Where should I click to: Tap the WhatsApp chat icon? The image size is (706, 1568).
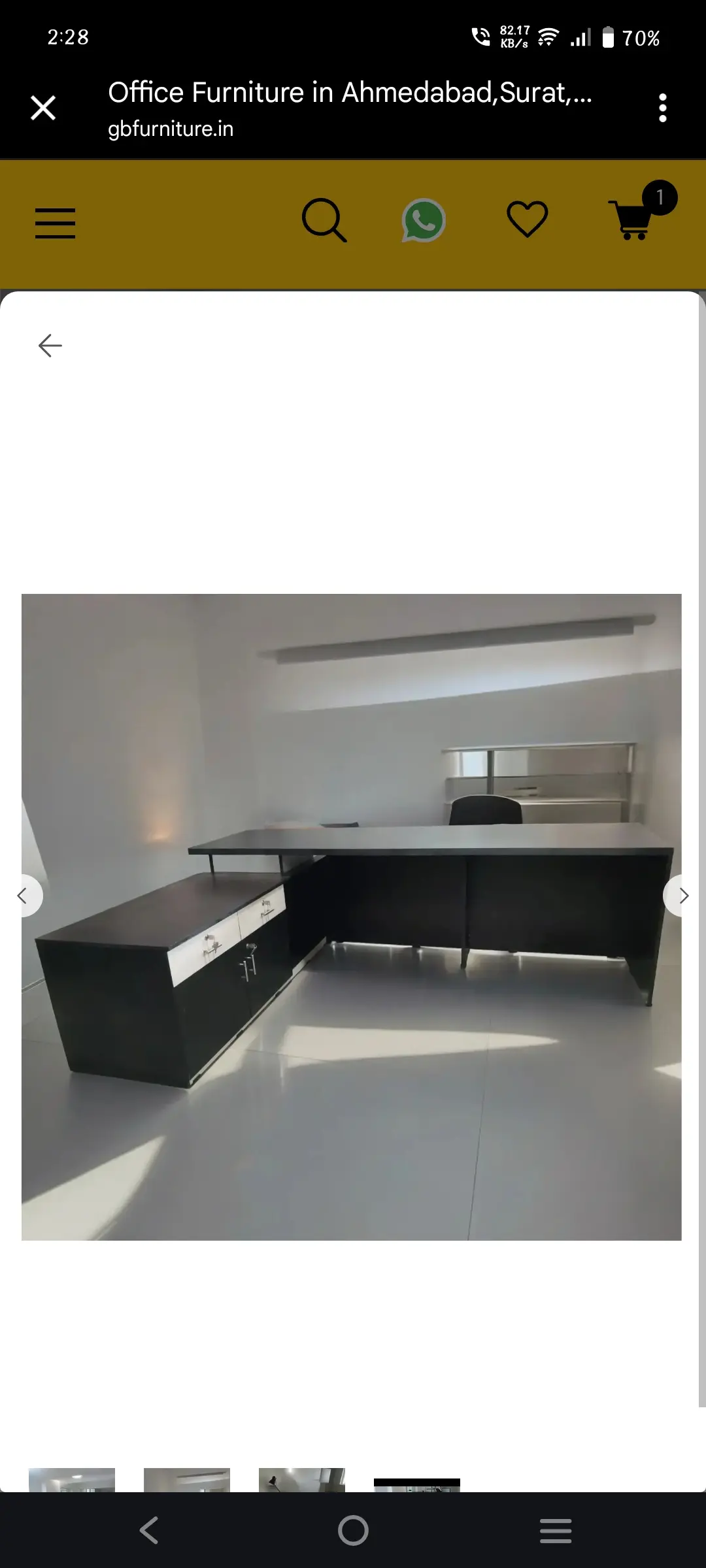pyautogui.click(x=424, y=221)
